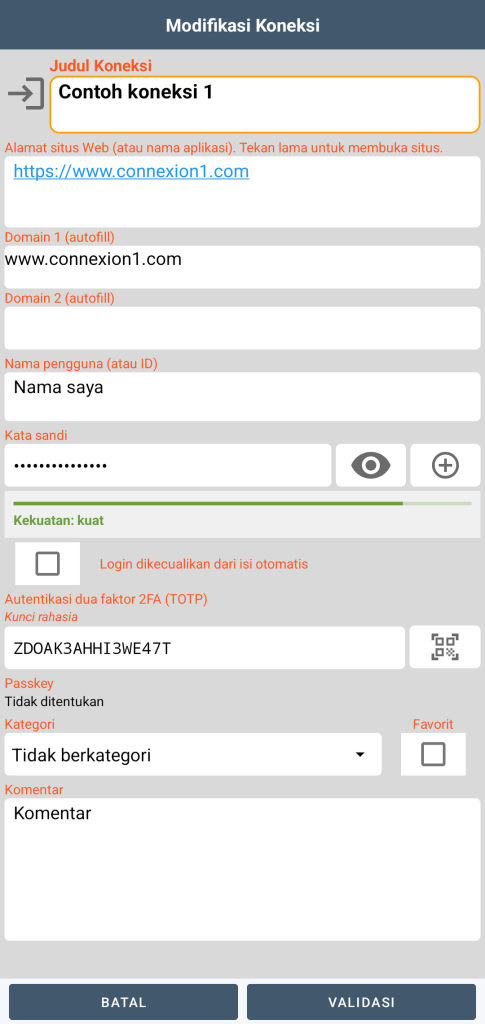Tap the Kata sandi password field

point(168,466)
